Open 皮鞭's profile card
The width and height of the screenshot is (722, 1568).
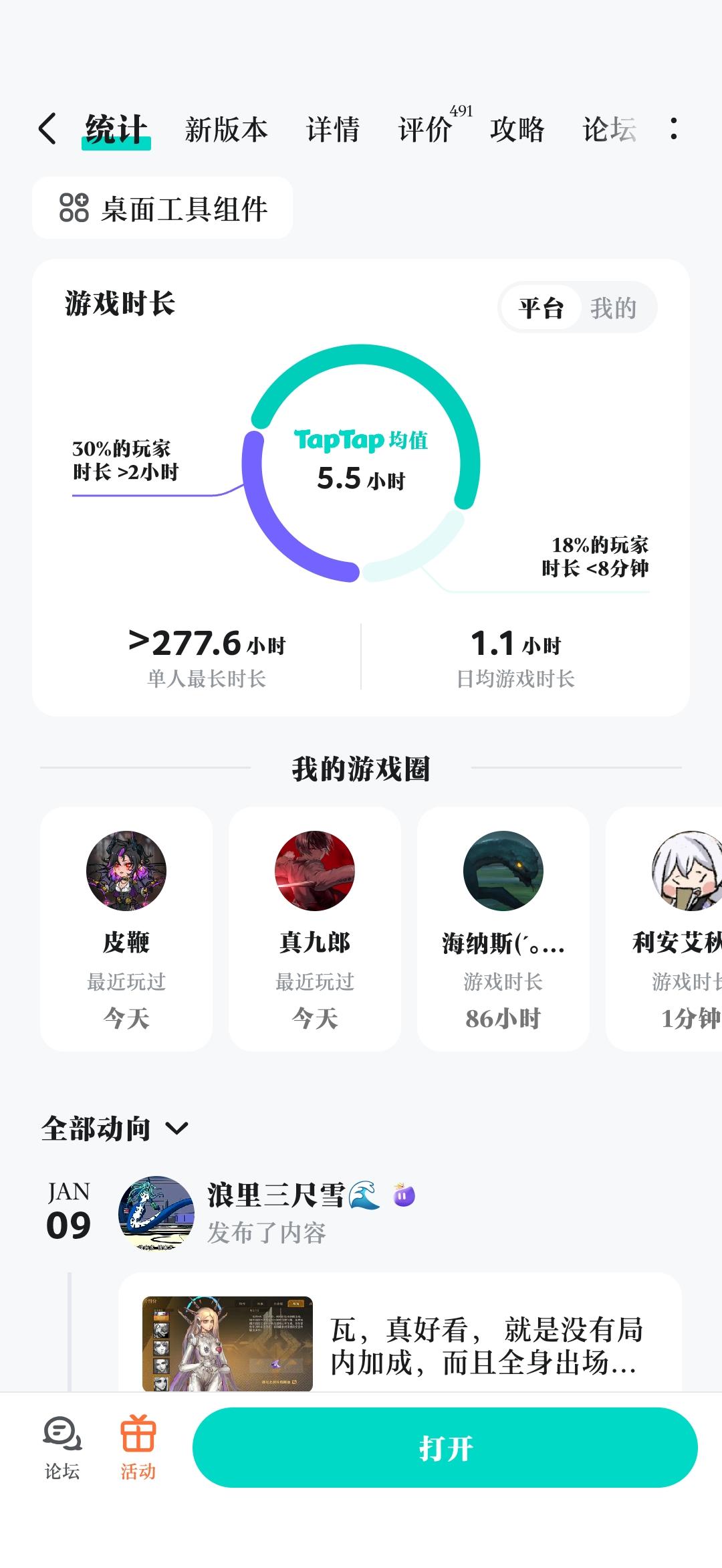tap(126, 928)
